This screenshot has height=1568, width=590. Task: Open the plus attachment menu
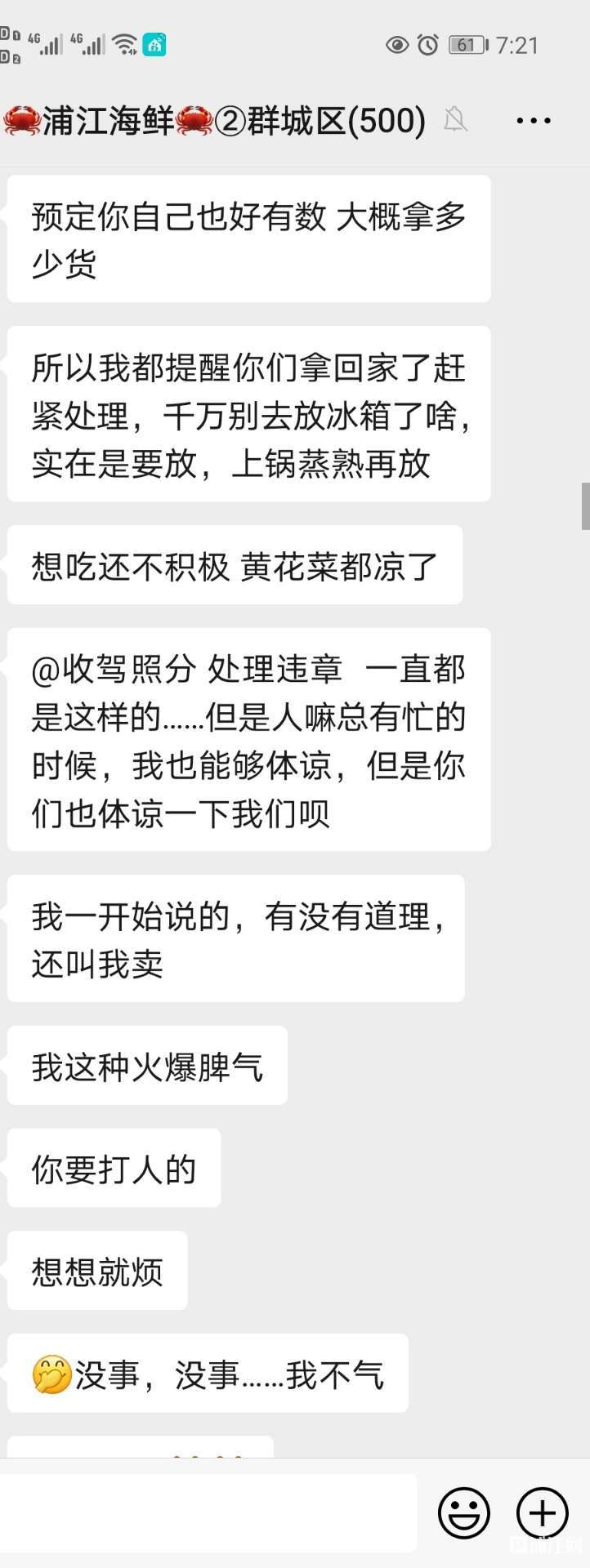542,1512
